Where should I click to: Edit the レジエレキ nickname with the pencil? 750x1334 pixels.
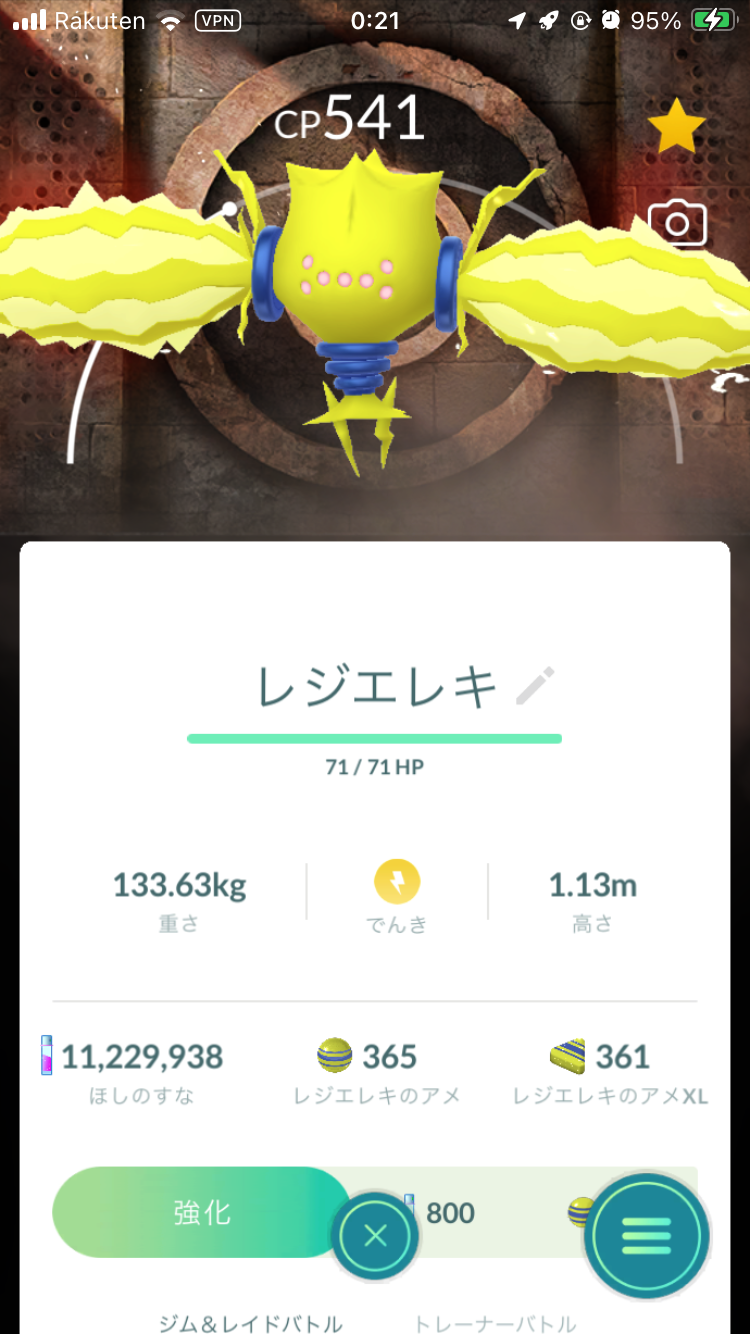coord(535,686)
